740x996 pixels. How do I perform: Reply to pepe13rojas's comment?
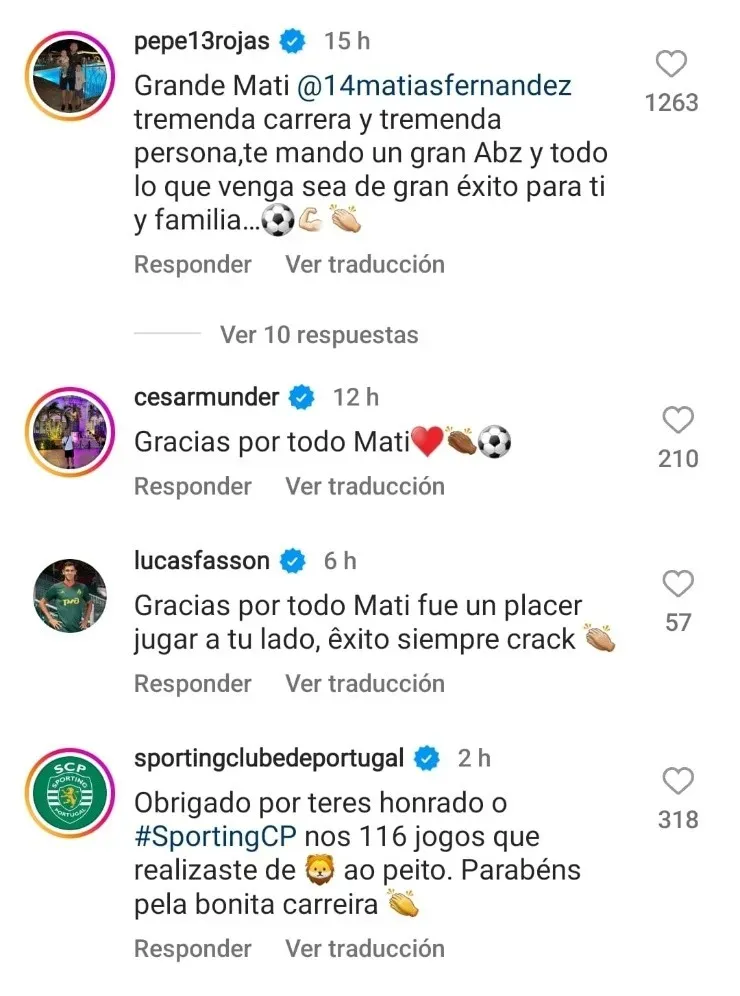[193, 265]
